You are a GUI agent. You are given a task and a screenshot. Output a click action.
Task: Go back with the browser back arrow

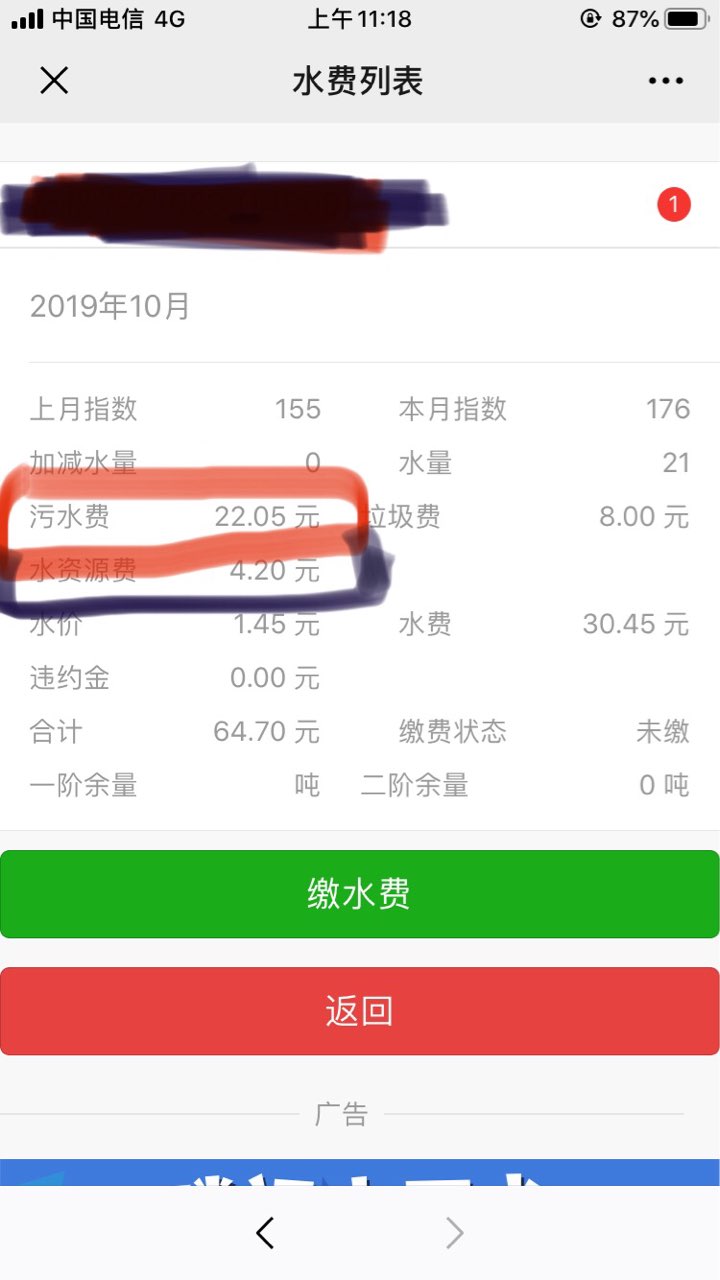[265, 1234]
